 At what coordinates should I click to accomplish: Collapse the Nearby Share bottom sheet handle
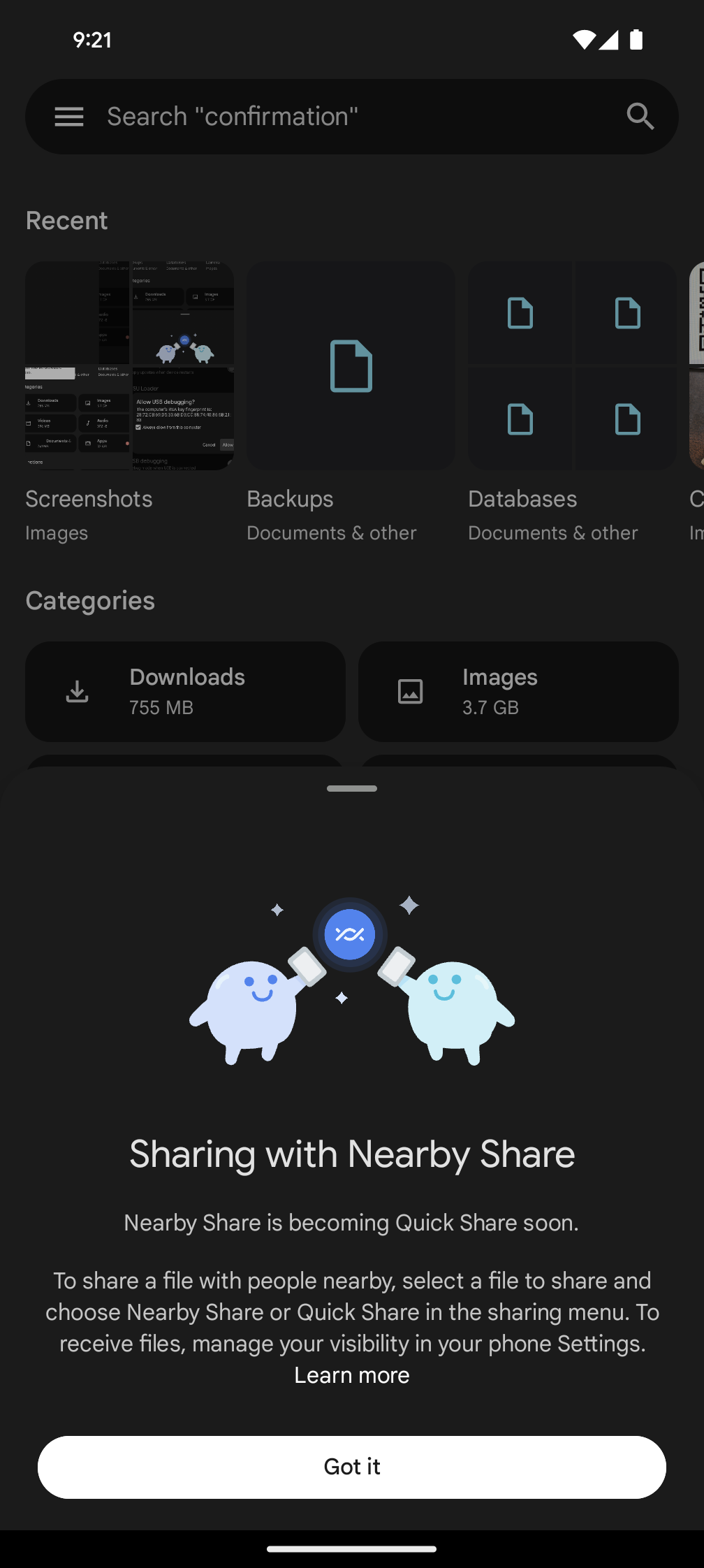coord(351,788)
